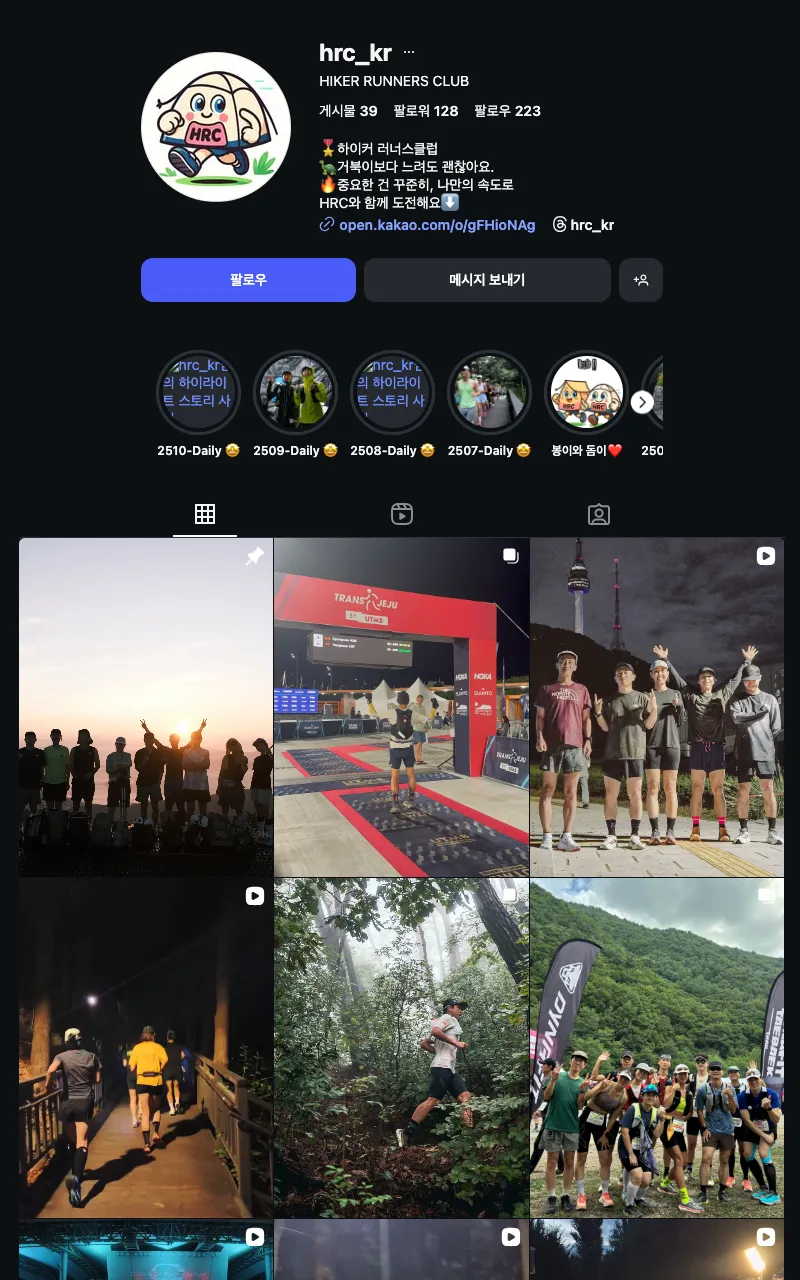View the 봉이와 돔이 highlight
Image resolution: width=800 pixels, height=1280 pixels.
coord(587,390)
